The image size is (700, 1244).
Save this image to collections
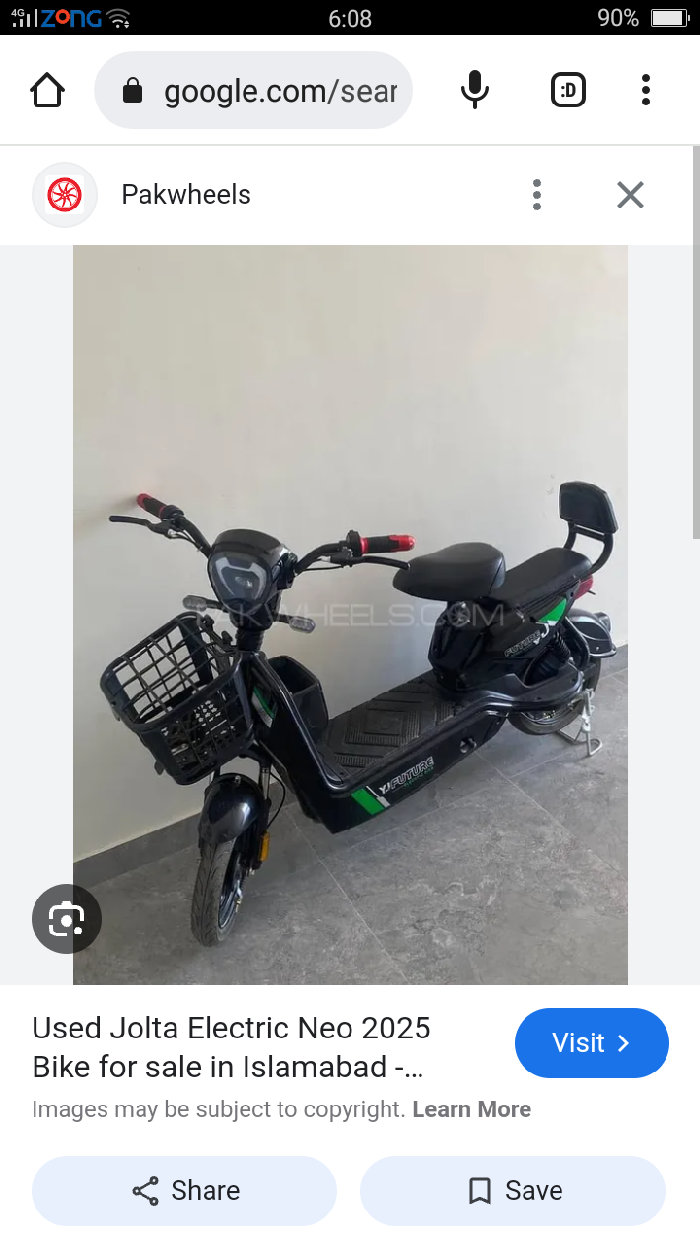point(513,1190)
